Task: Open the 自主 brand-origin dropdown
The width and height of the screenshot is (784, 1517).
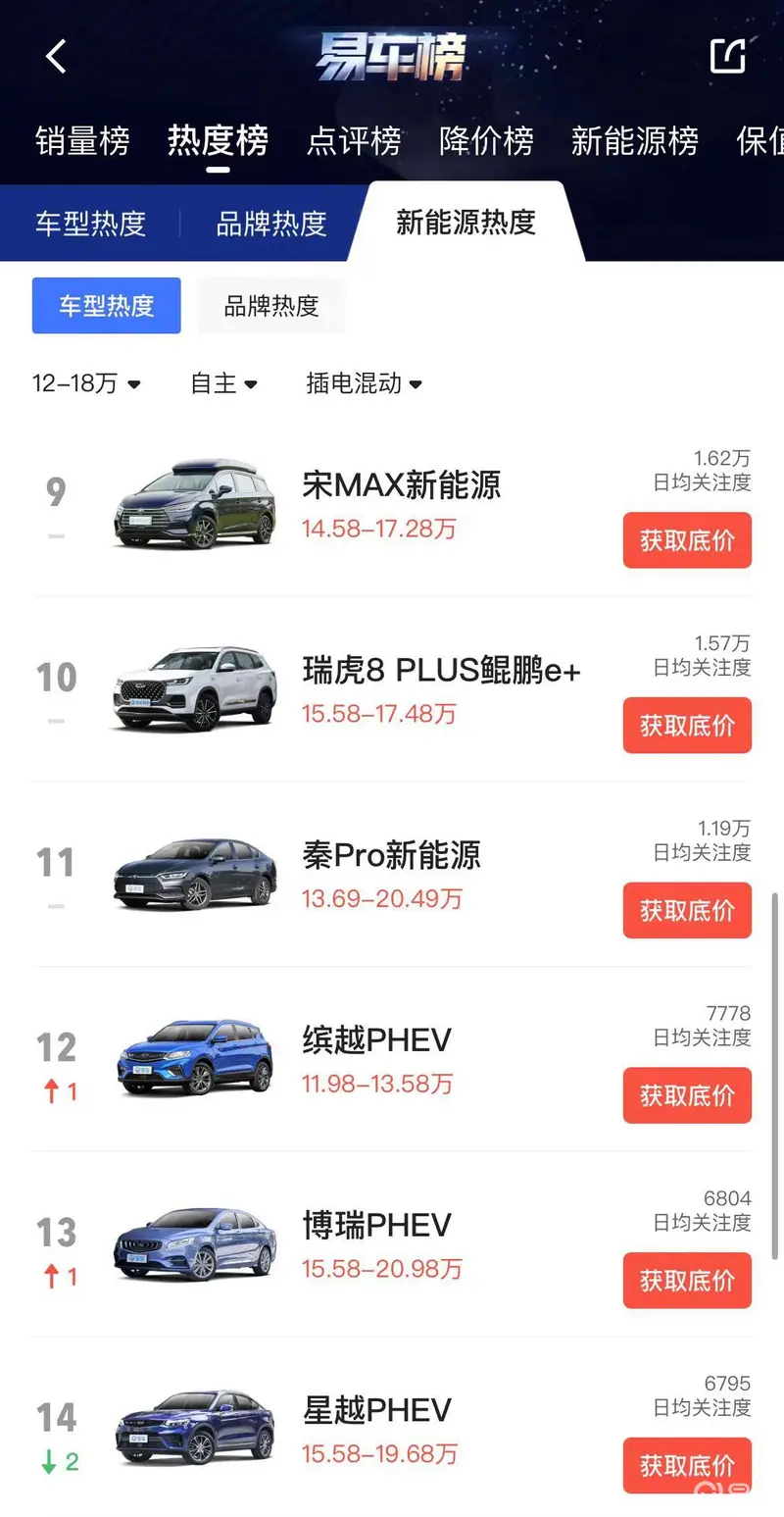Action: 223,383
